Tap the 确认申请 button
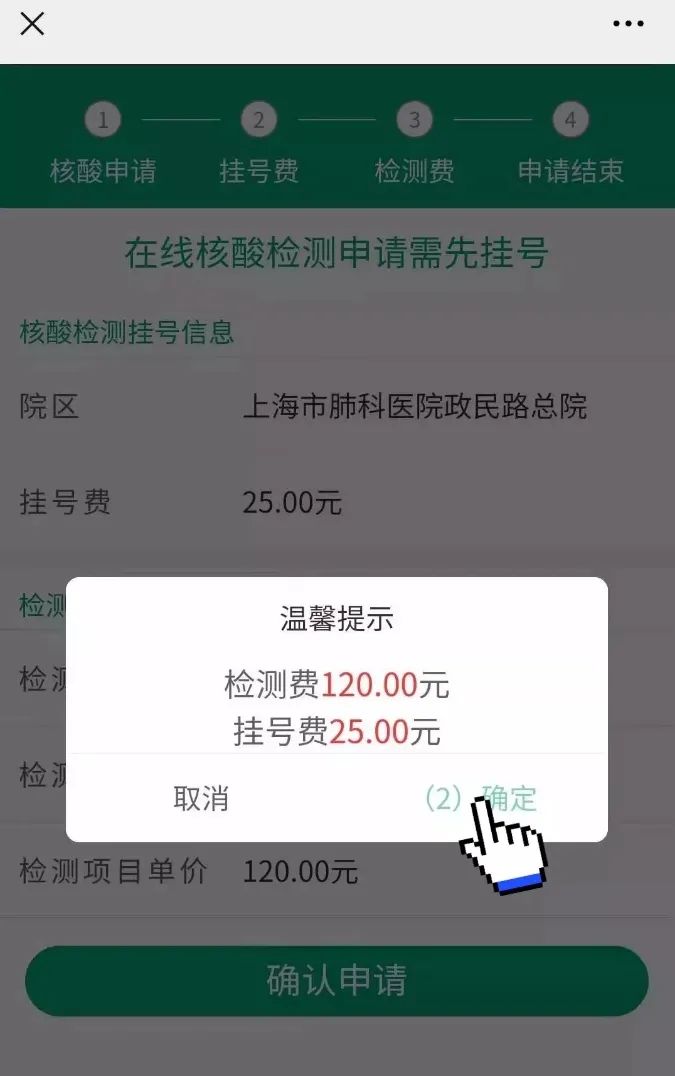 337,981
